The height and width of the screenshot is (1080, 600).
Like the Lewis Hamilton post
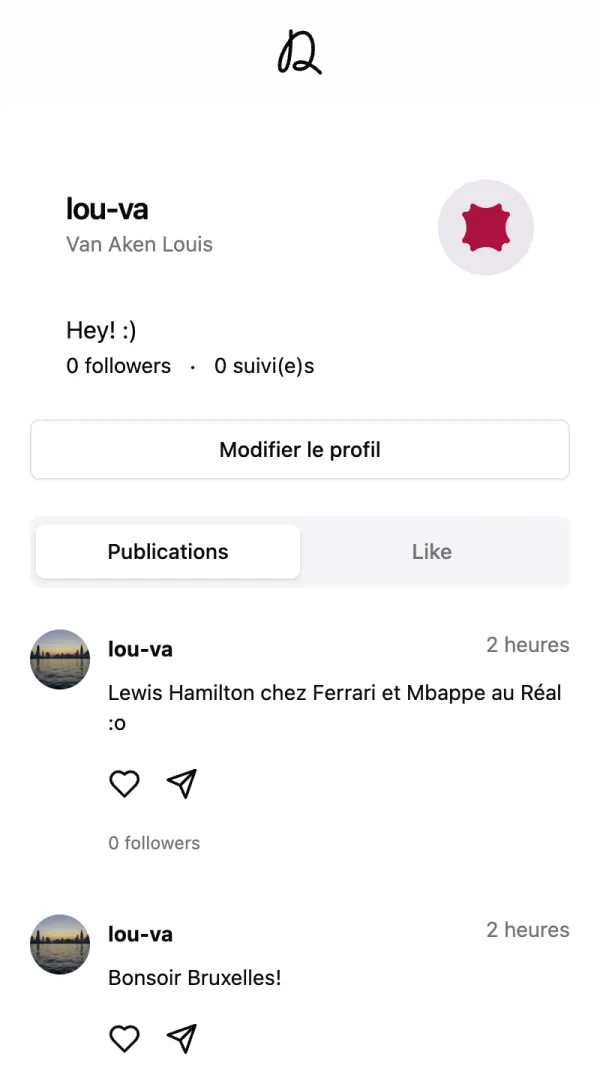pyautogui.click(x=124, y=784)
